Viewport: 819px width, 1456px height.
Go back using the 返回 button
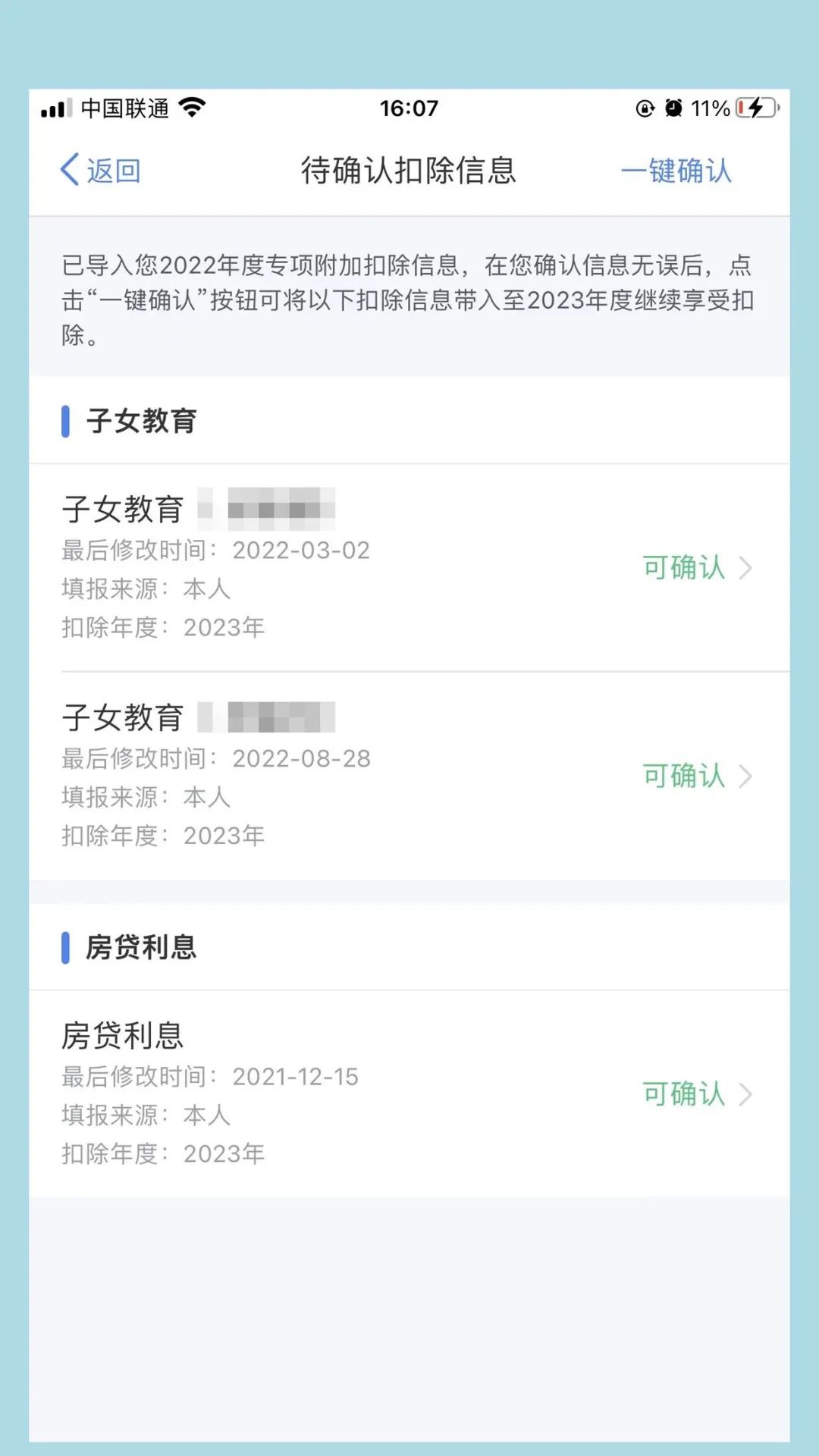pos(100,170)
